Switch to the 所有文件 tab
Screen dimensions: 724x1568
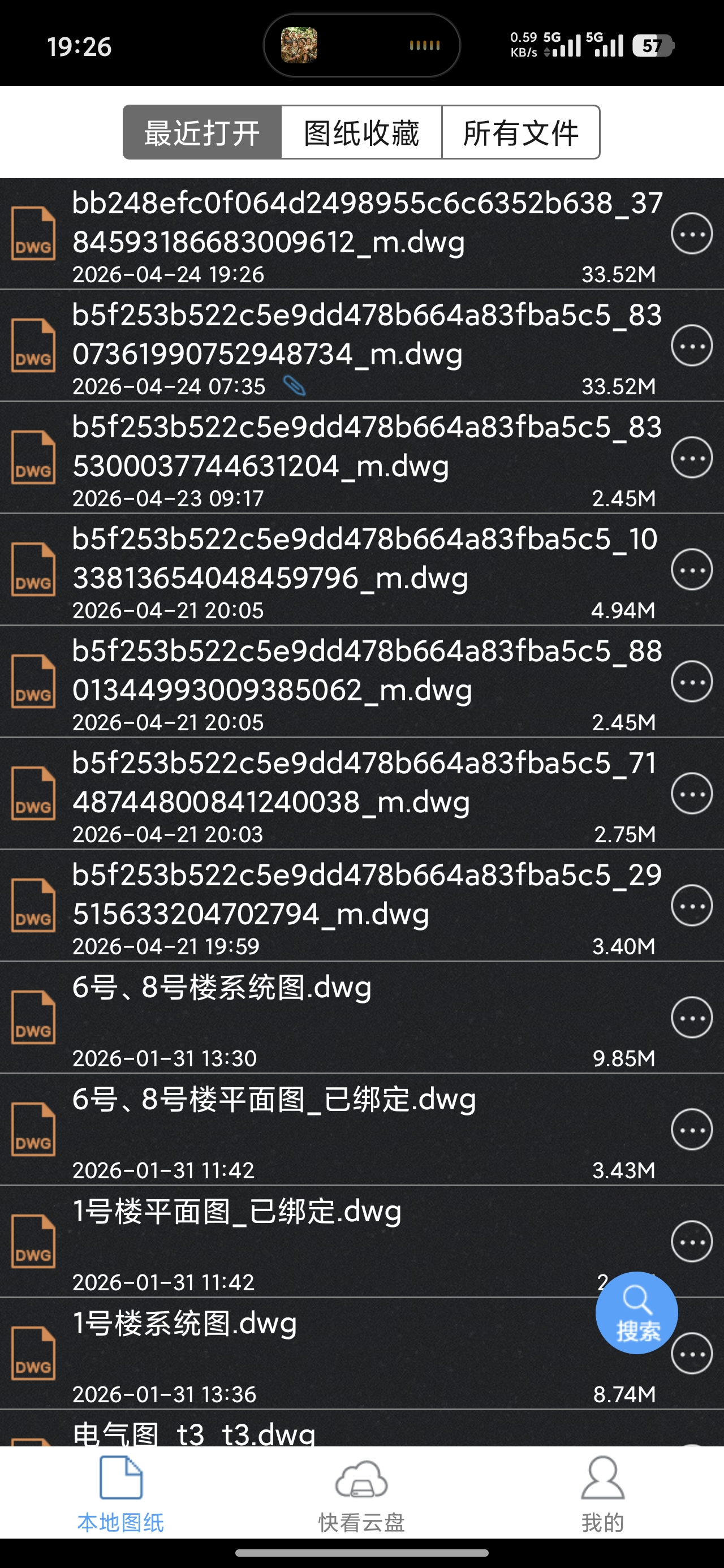click(x=520, y=133)
